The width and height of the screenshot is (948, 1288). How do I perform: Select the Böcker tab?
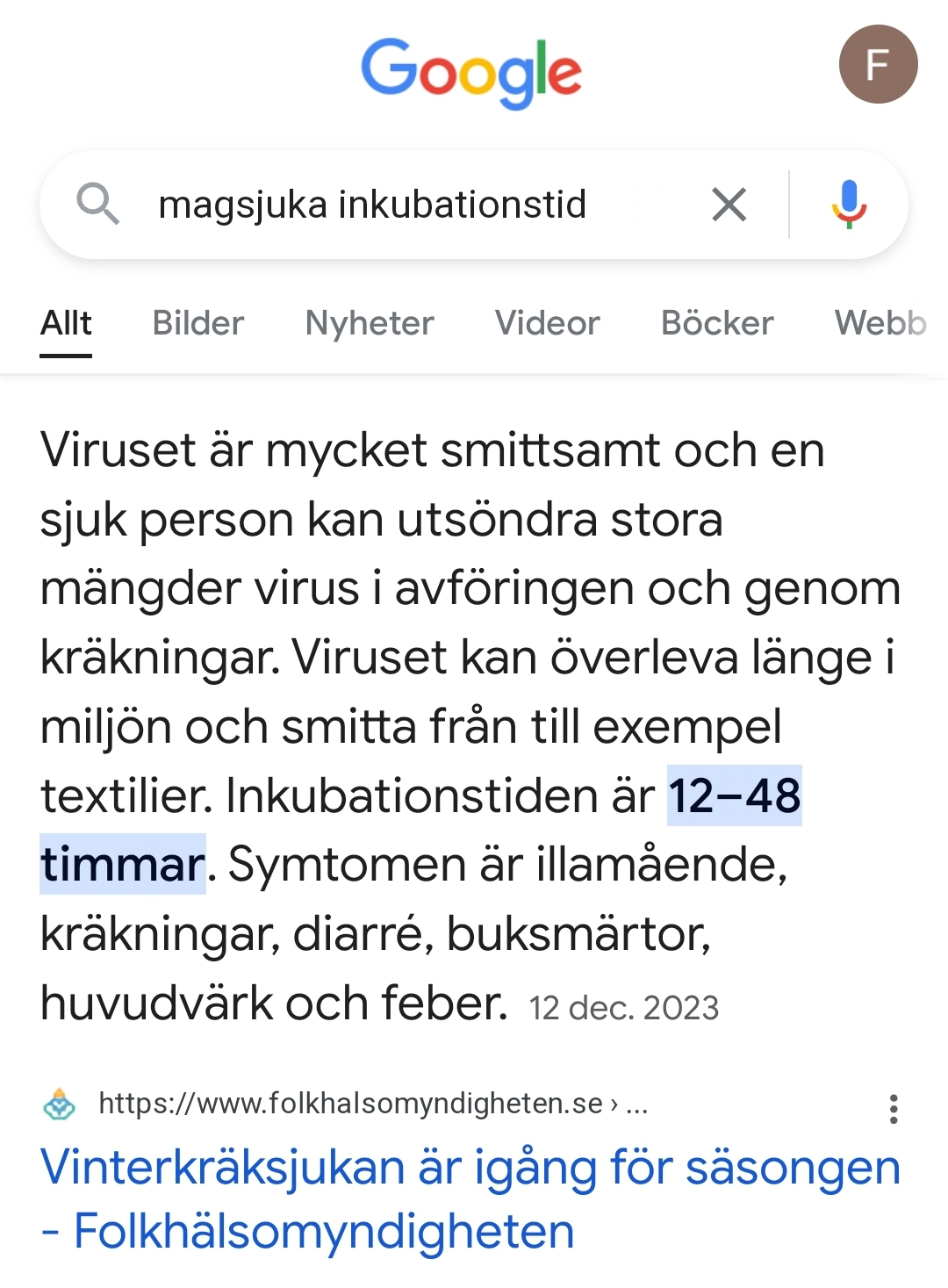tap(717, 323)
